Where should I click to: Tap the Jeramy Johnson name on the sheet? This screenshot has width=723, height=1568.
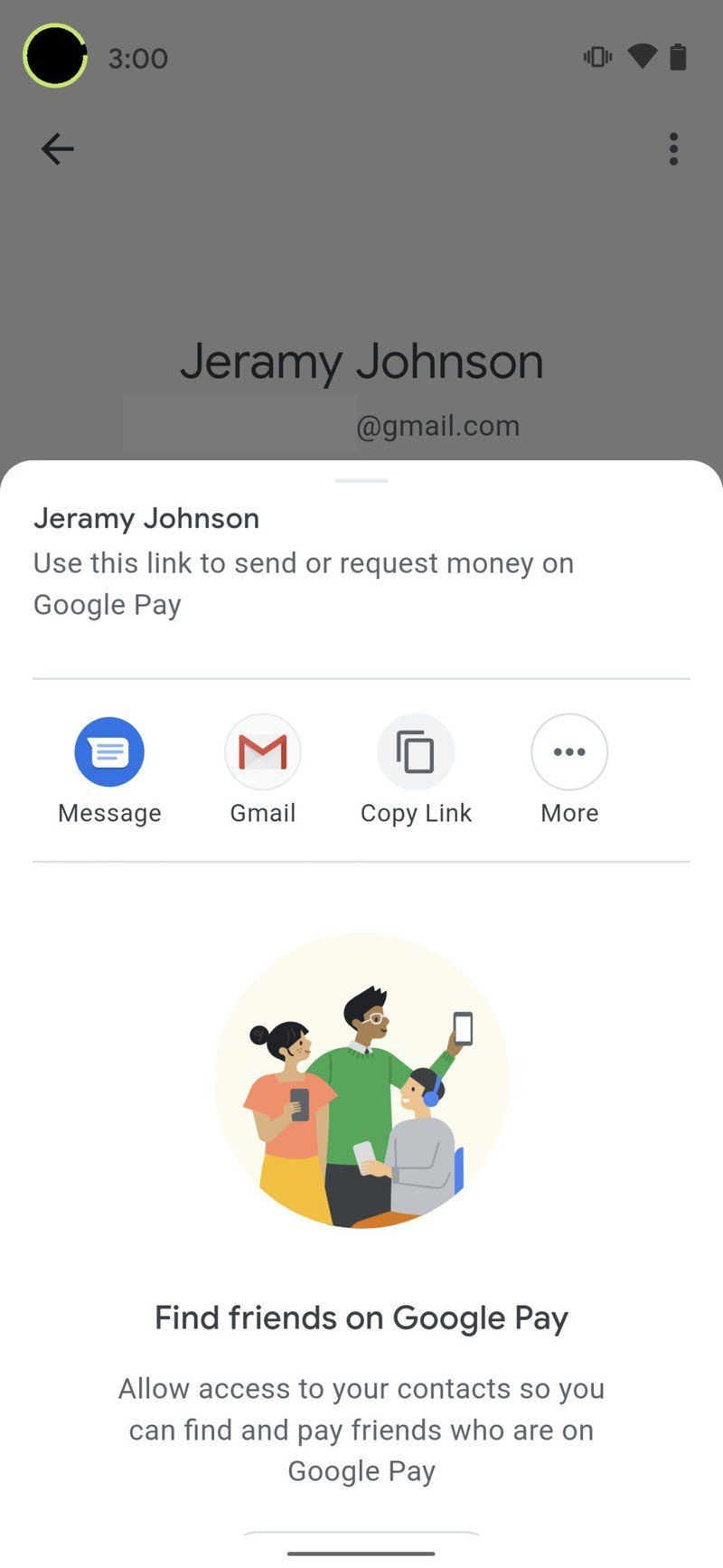(146, 518)
